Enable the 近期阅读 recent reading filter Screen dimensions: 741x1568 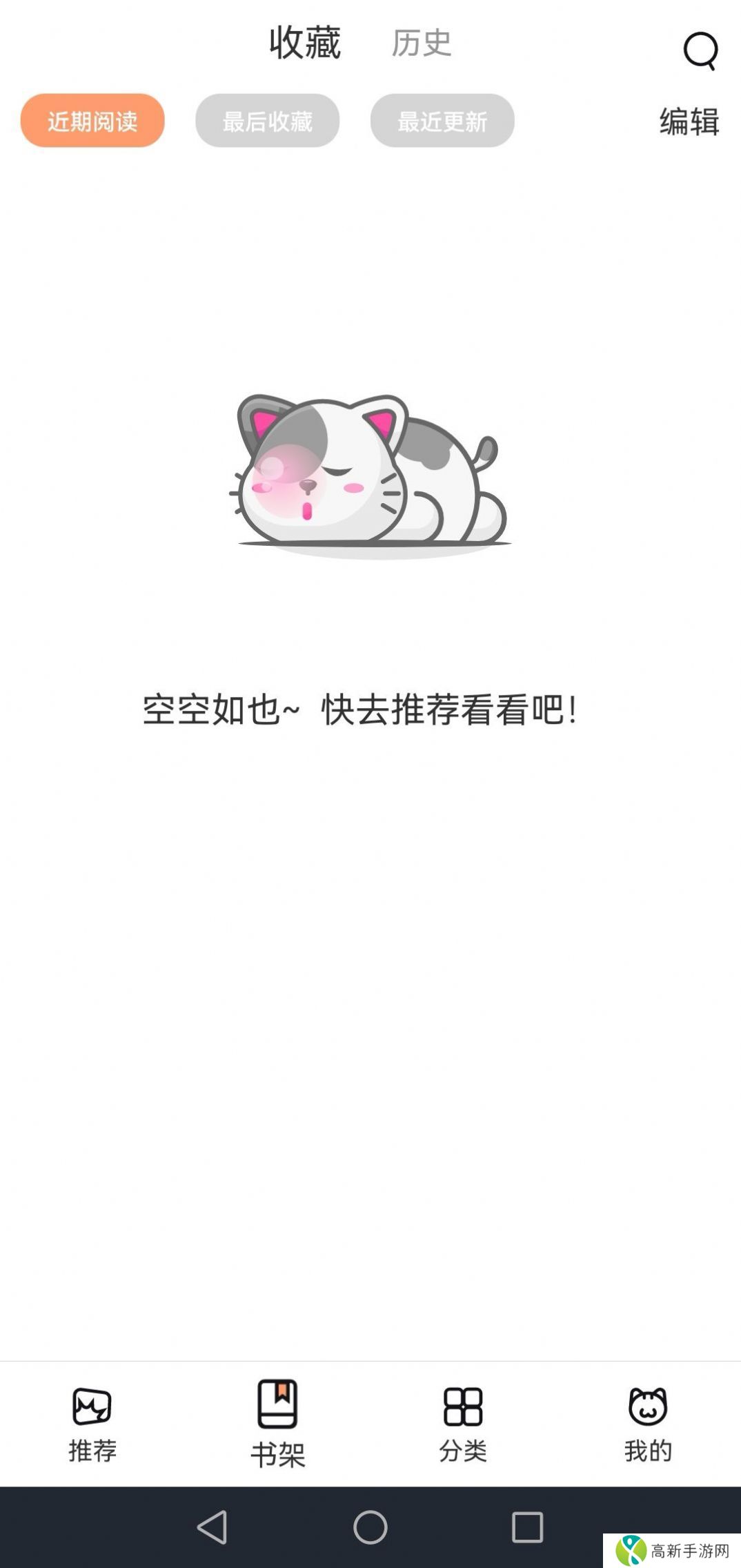(94, 120)
